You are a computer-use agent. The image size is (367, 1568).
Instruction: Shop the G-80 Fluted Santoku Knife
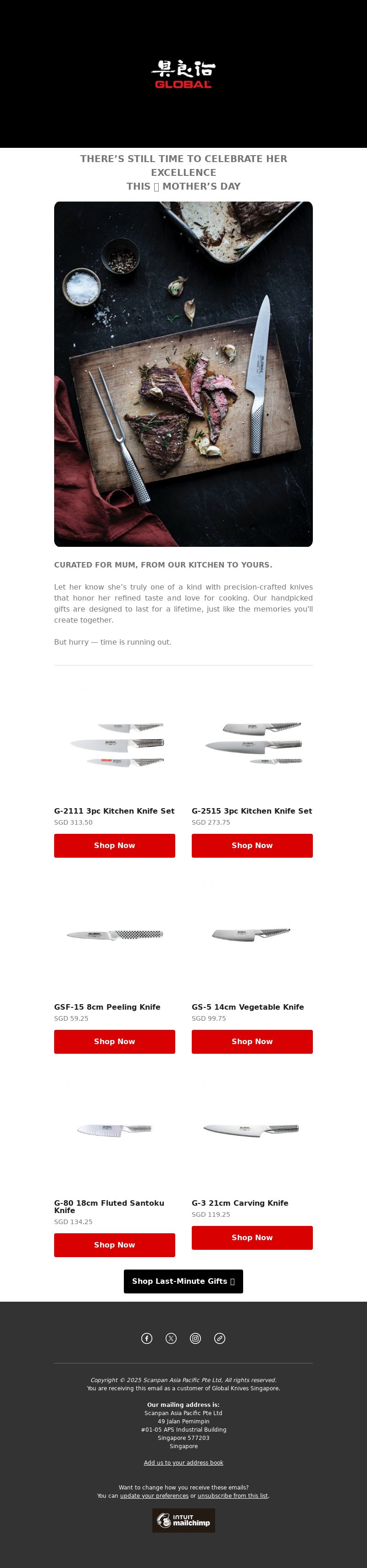click(114, 1244)
